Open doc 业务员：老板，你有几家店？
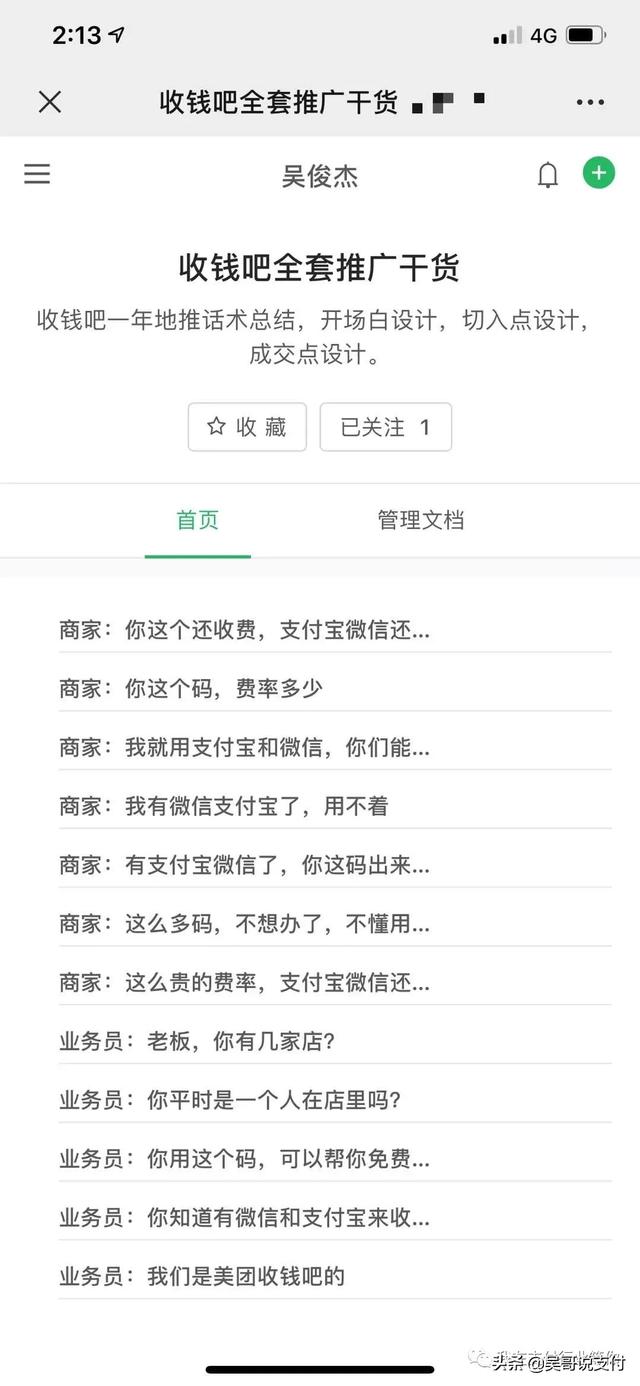Viewport: 640px width, 1386px height. pos(197,1041)
